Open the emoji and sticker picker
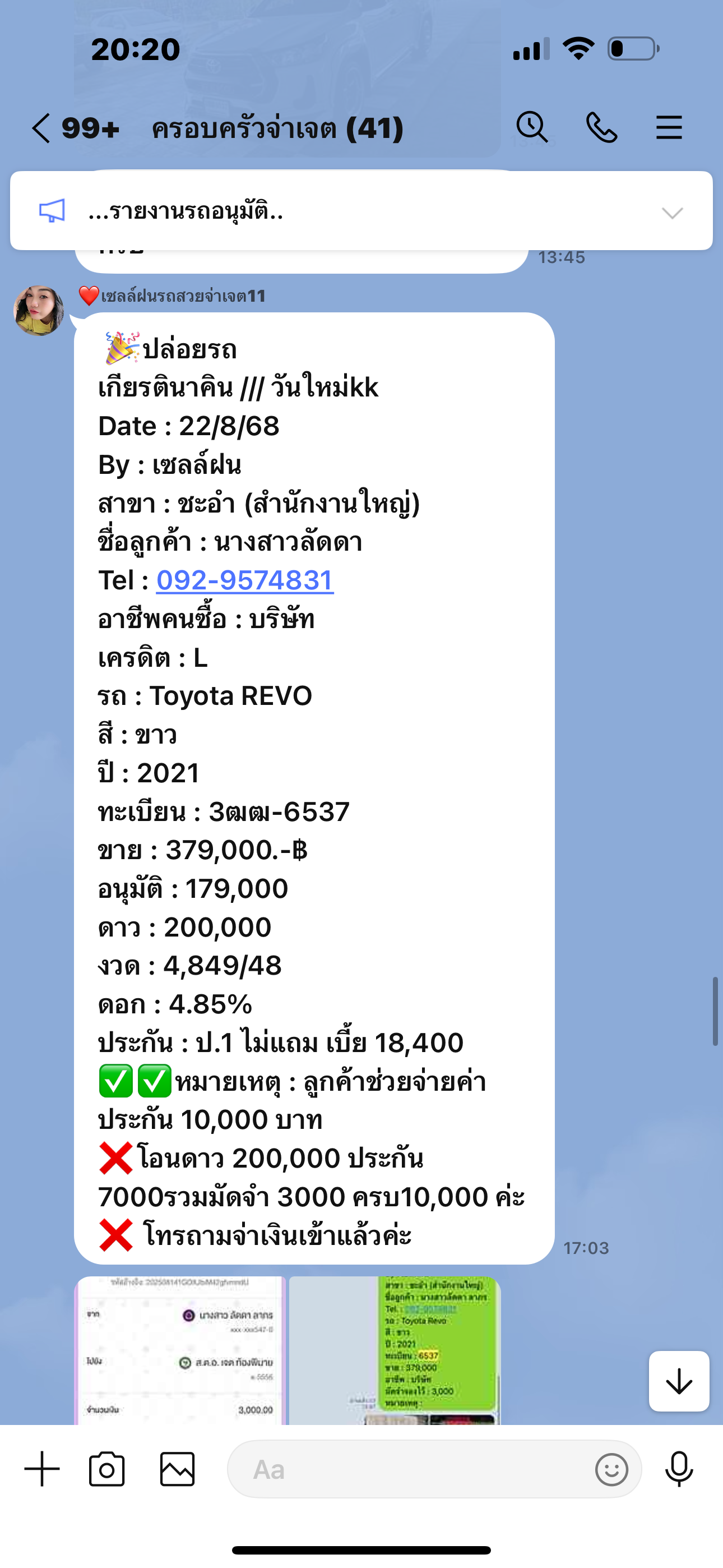Image resolution: width=723 pixels, height=1568 pixels. [x=611, y=1469]
